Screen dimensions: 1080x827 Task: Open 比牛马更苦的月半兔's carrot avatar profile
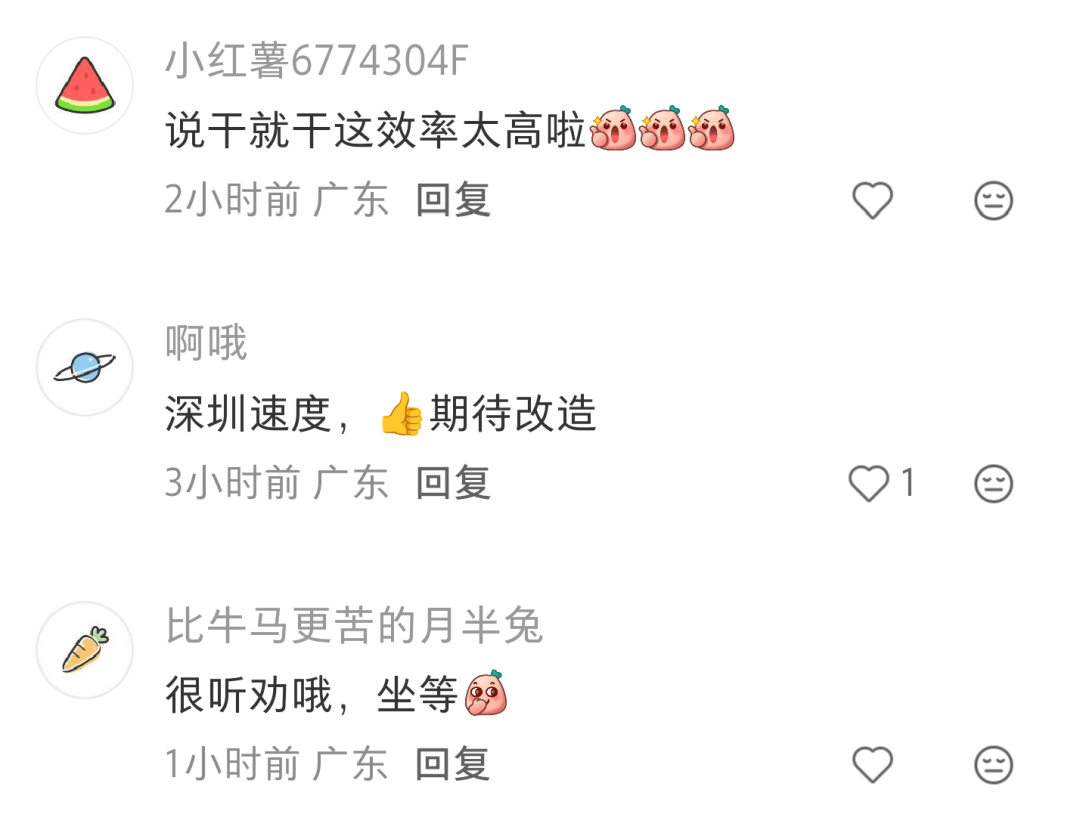coord(85,650)
